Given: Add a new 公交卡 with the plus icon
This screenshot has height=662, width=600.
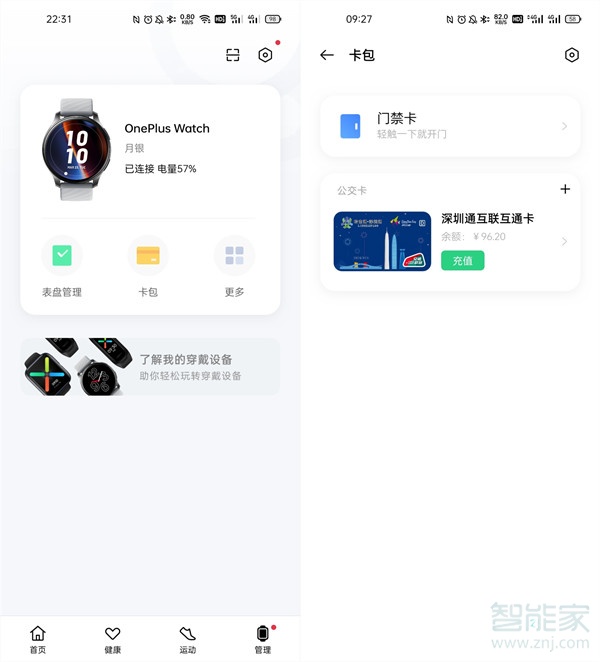Looking at the screenshot, I should pos(565,189).
